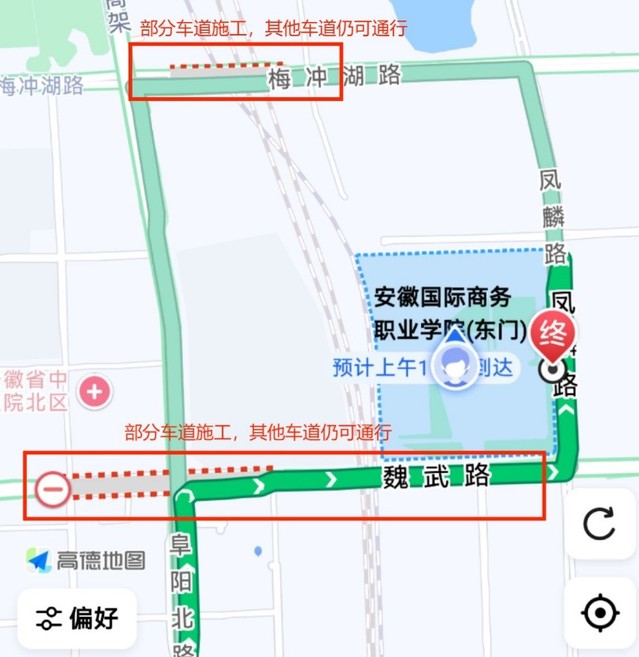Tap the red road-closure icon on 魏武路
The width and height of the screenshot is (639, 657).
[x=53, y=489]
